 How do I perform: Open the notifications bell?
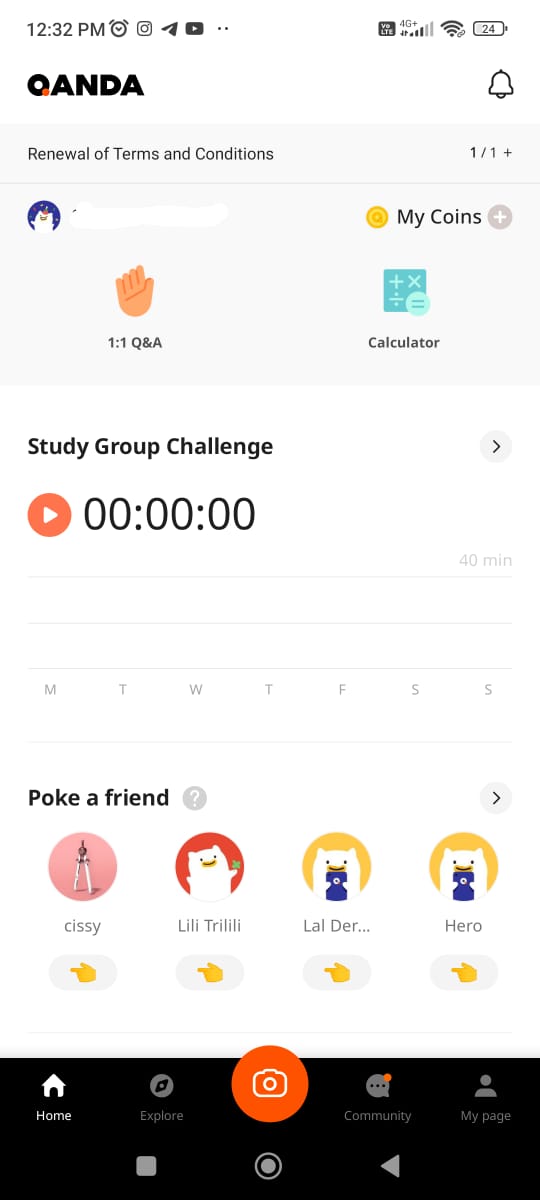(x=500, y=85)
